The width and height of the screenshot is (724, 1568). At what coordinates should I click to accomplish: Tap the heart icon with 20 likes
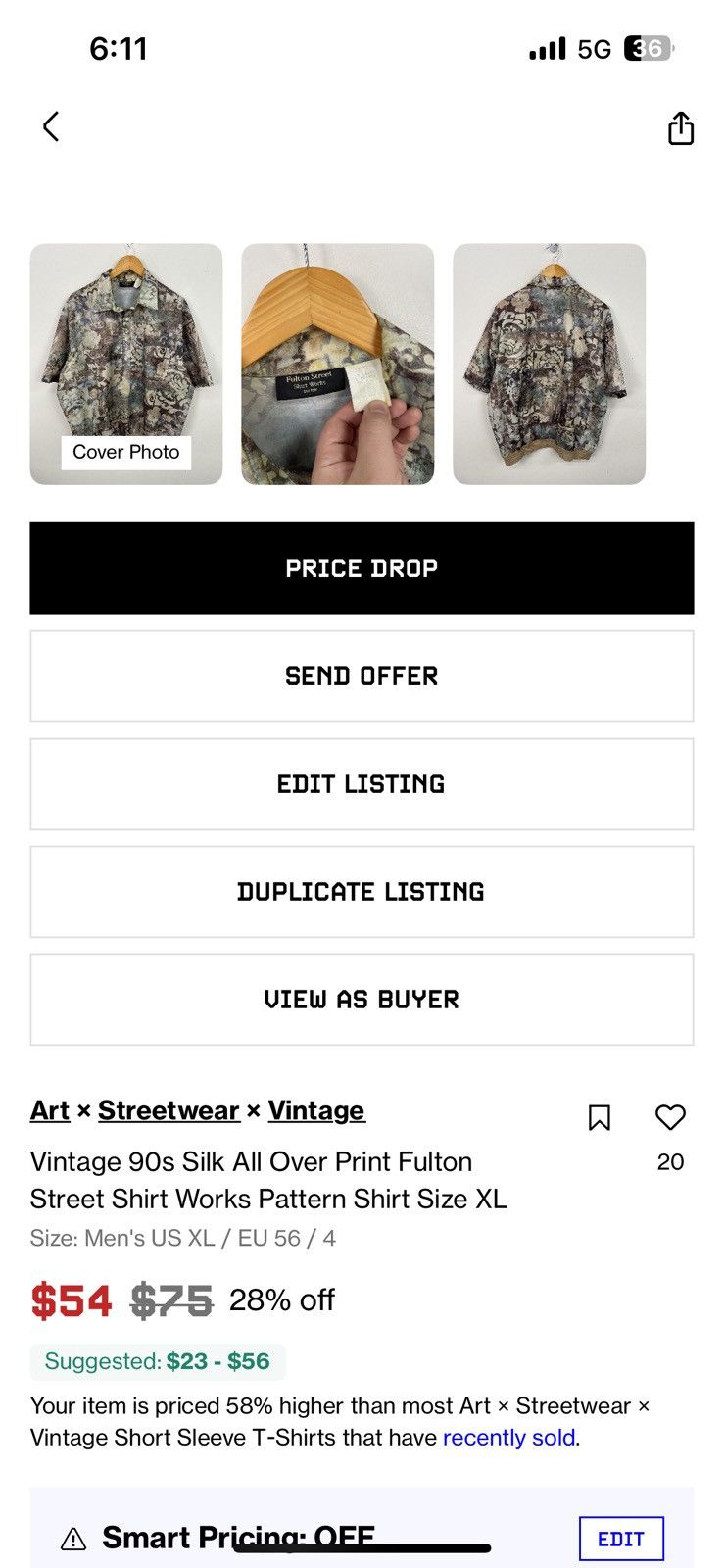pyautogui.click(x=670, y=1117)
